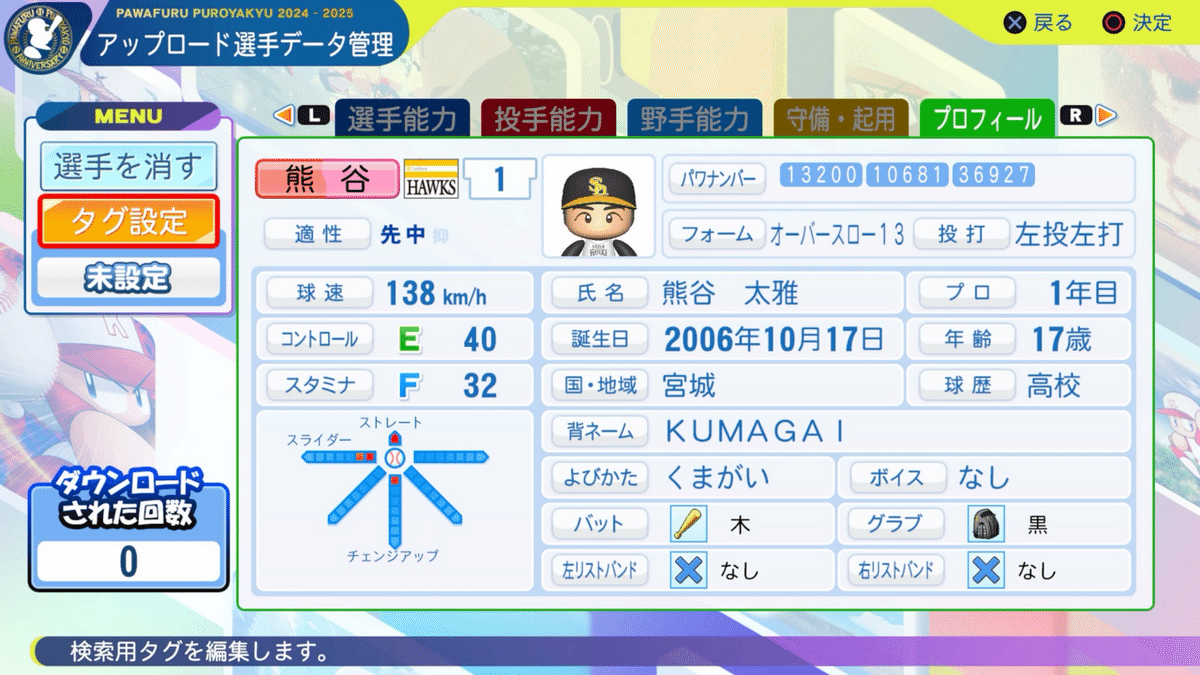Switch to the 投手能力 tab
The image size is (1200, 675).
[x=548, y=119]
